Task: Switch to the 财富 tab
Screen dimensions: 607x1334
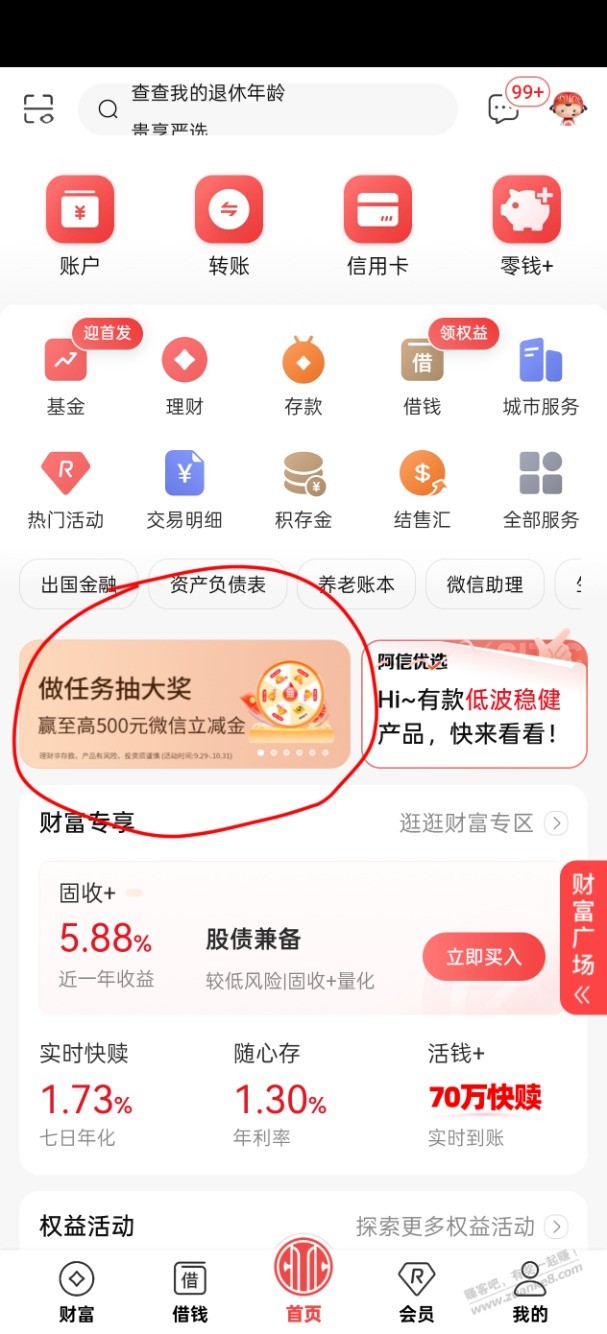Action: (x=77, y=1290)
